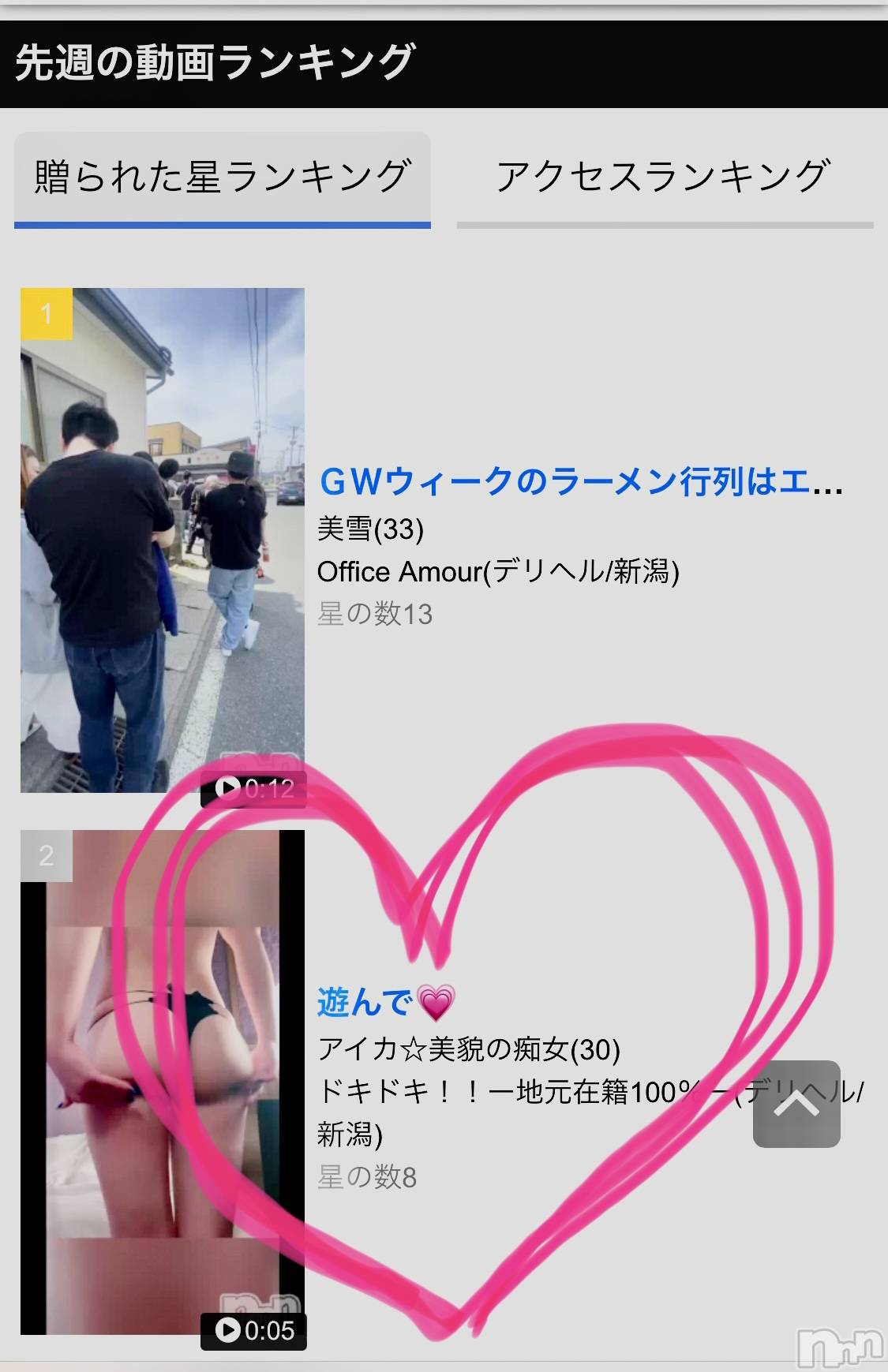Switch to the アクセスランキング tab
This screenshot has width=888, height=1372.
664,177
